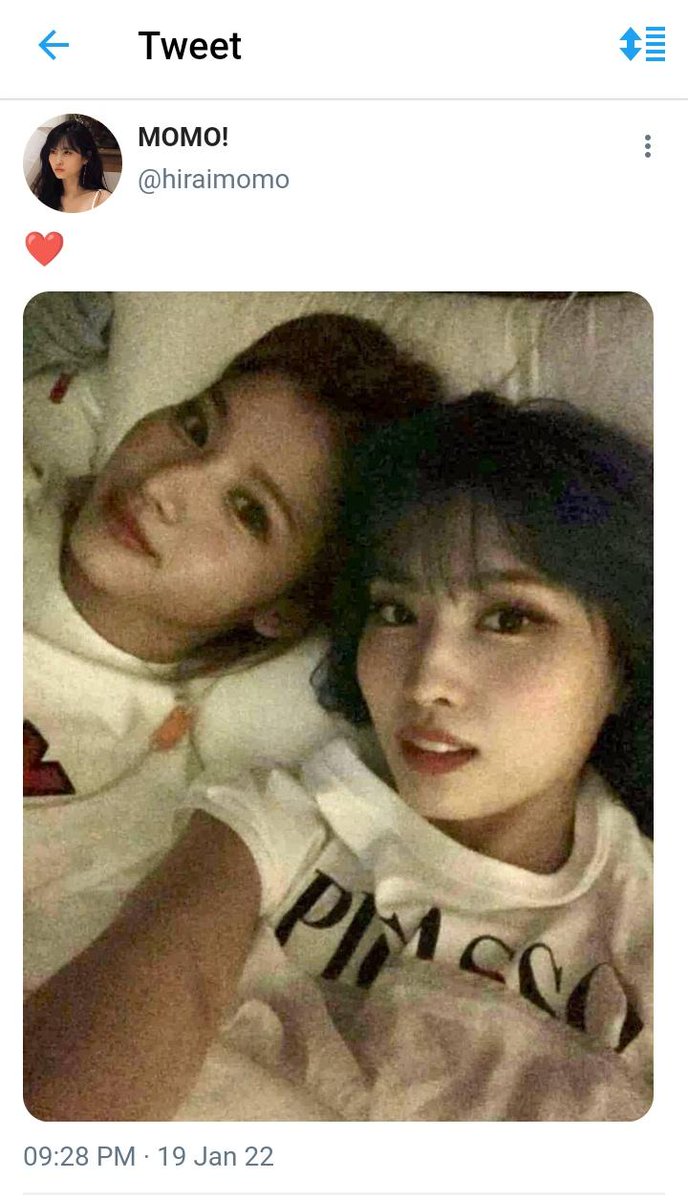
Task: Open MOMO!'s profile picture
Action: 72,163
